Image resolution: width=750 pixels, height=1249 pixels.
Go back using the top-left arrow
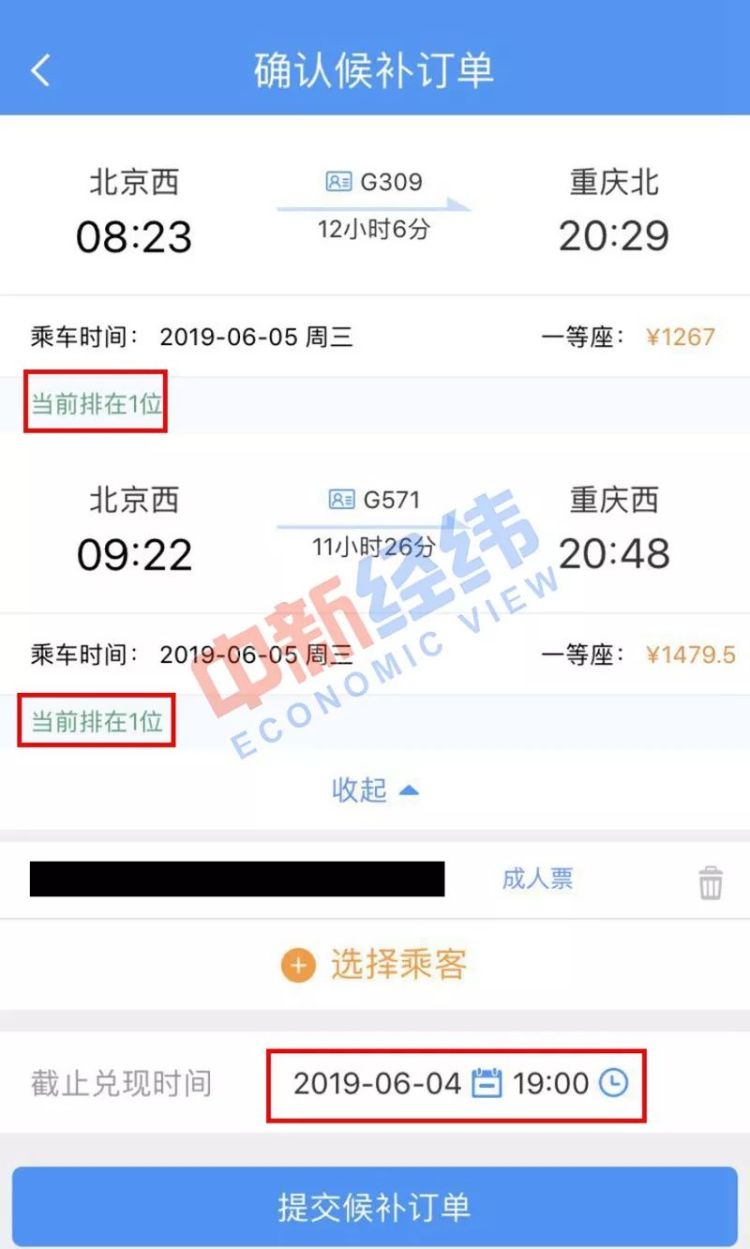(40, 71)
